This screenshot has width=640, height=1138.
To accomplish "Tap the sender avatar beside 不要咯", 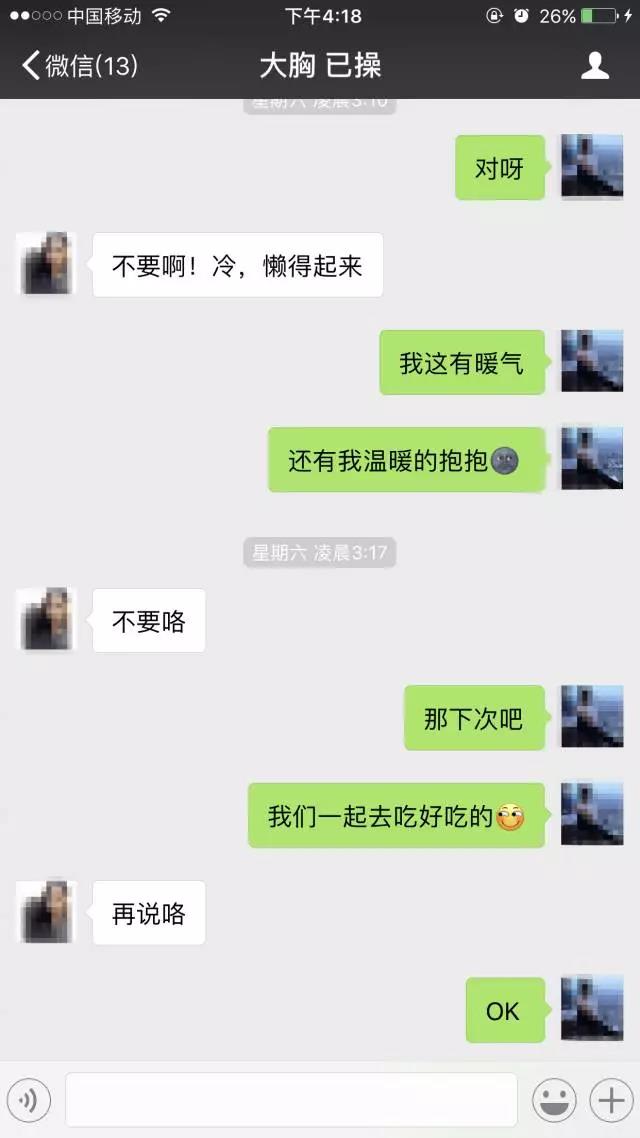I will pyautogui.click(x=46, y=620).
